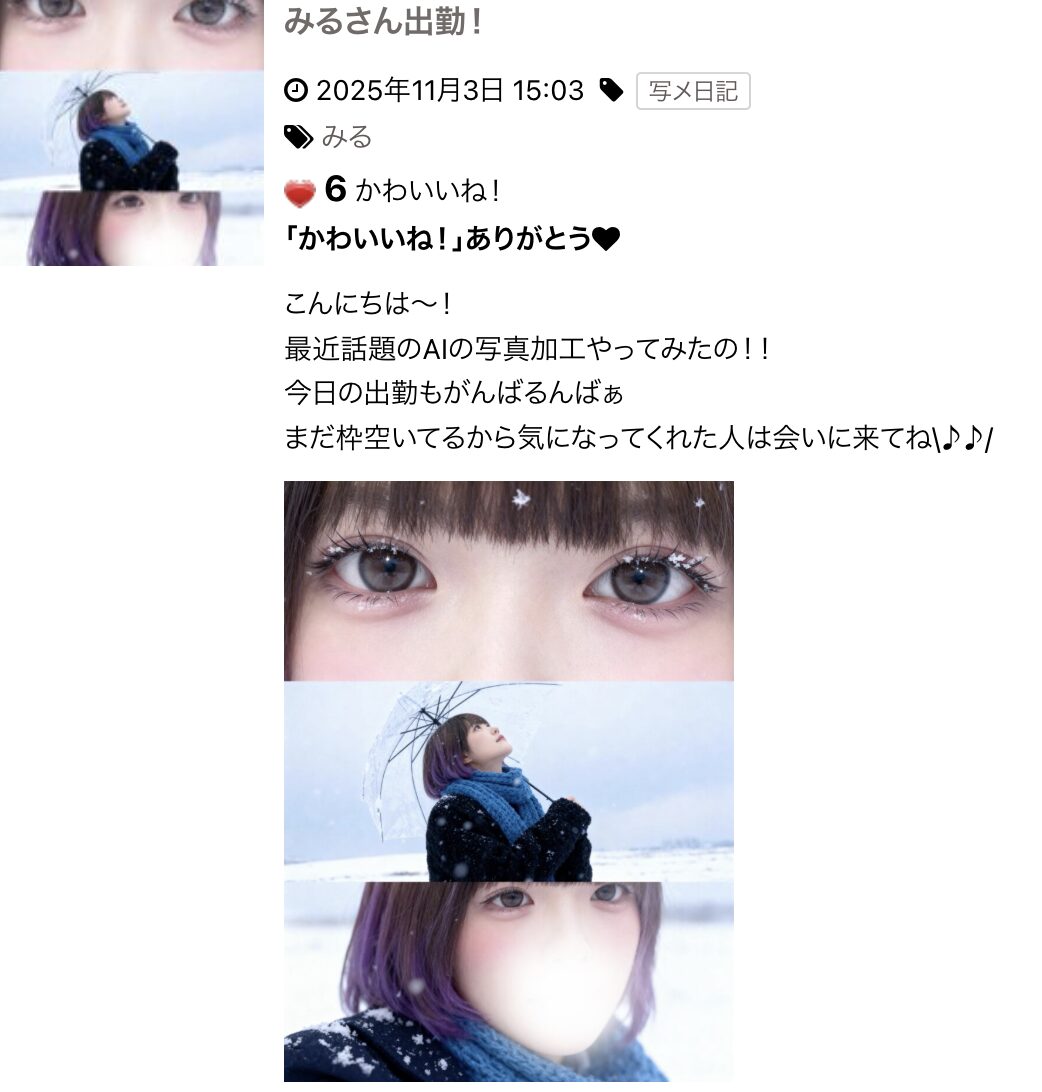Viewport: 1042px width, 1092px height.
Task: Open the みる tag link
Action: 346,137
